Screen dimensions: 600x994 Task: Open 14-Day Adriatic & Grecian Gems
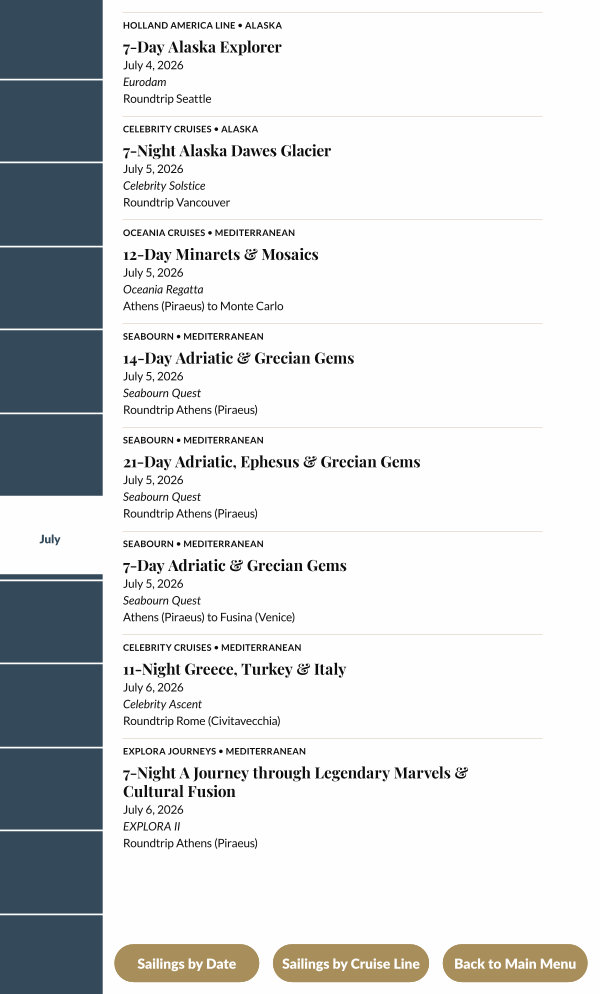point(238,358)
